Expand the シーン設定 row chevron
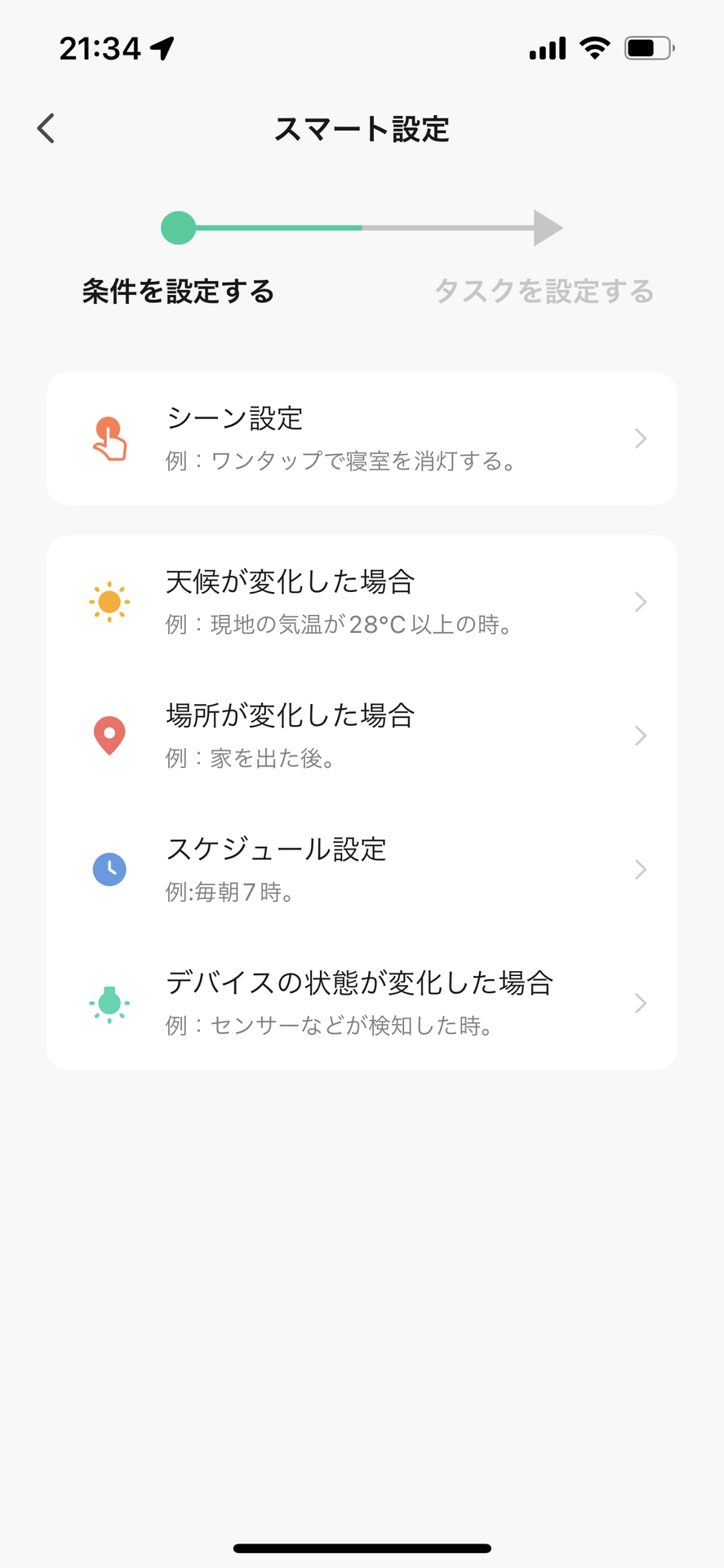724x1568 pixels. [641, 438]
